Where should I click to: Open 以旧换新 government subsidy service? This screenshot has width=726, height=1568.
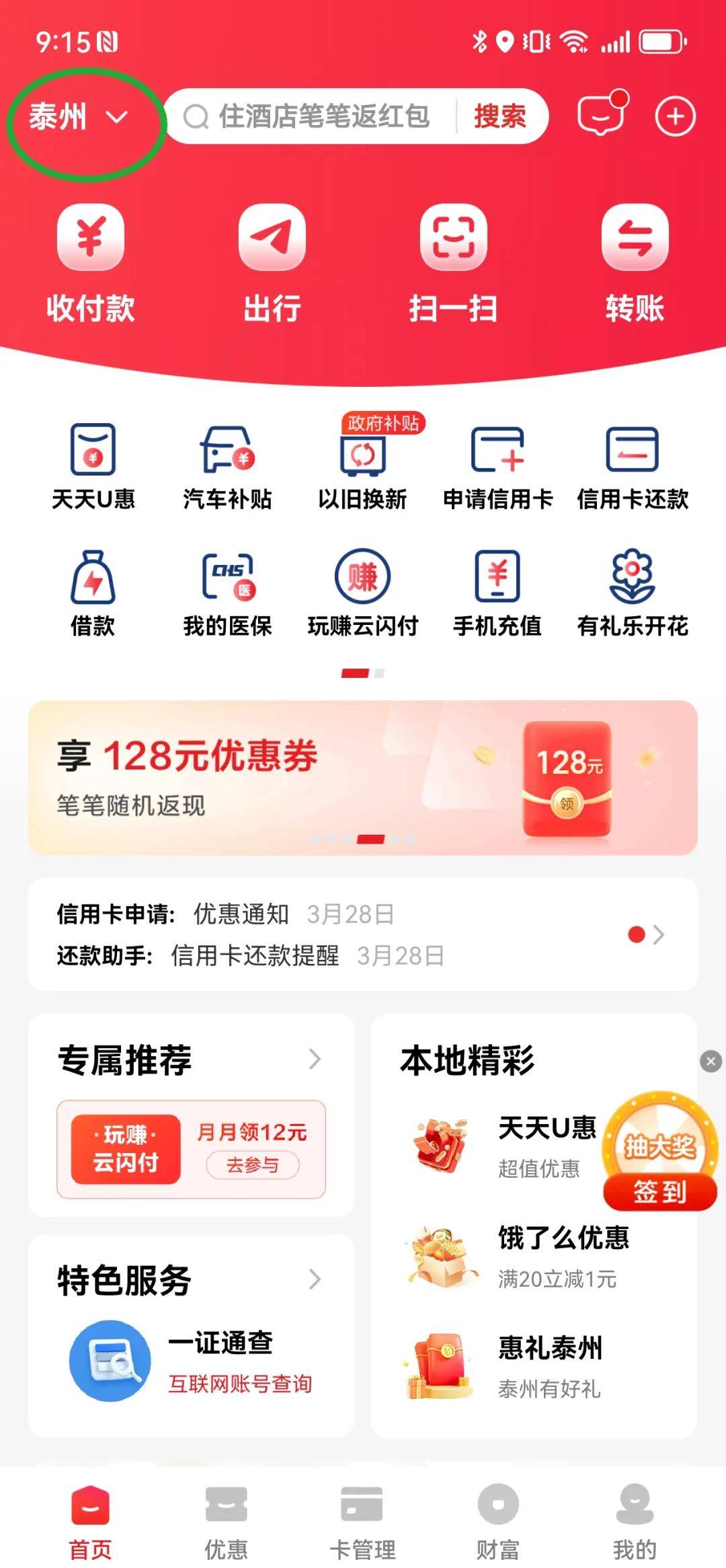[362, 465]
